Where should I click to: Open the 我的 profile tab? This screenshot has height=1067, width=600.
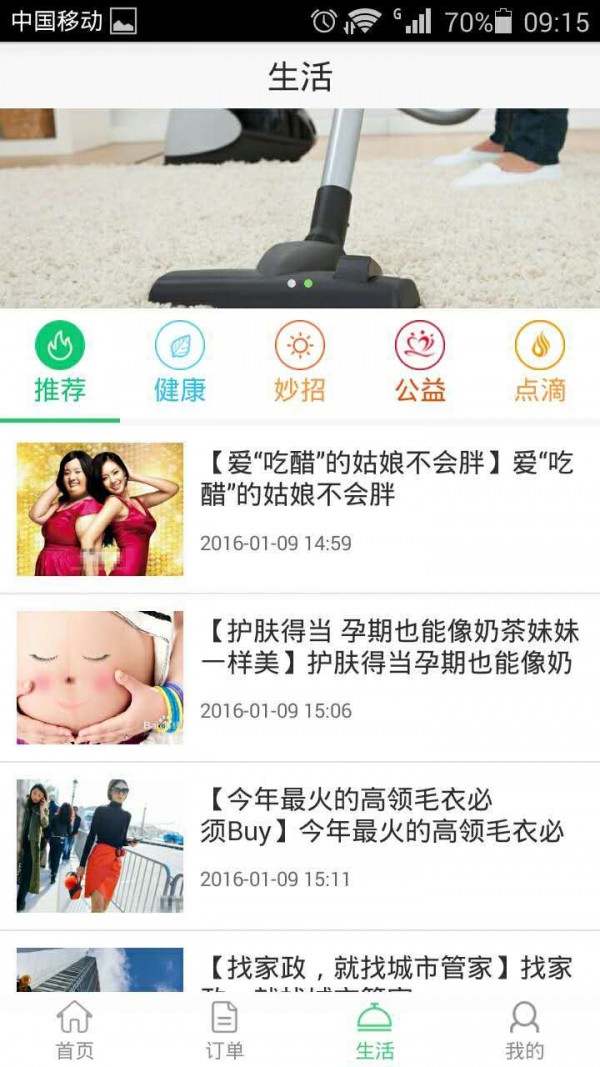(x=525, y=1030)
